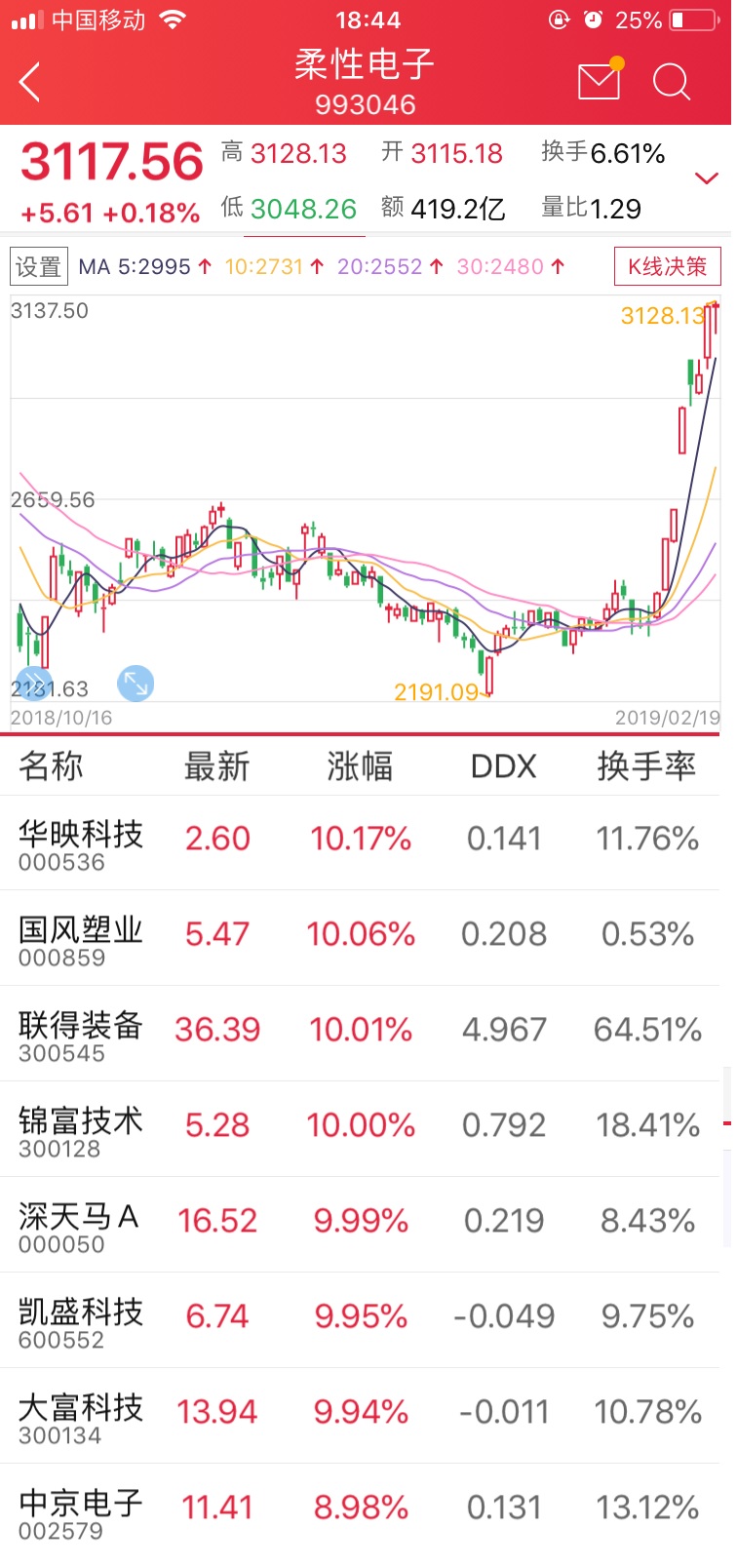
Task: Sort the list by 涨幅
Action: coord(360,766)
